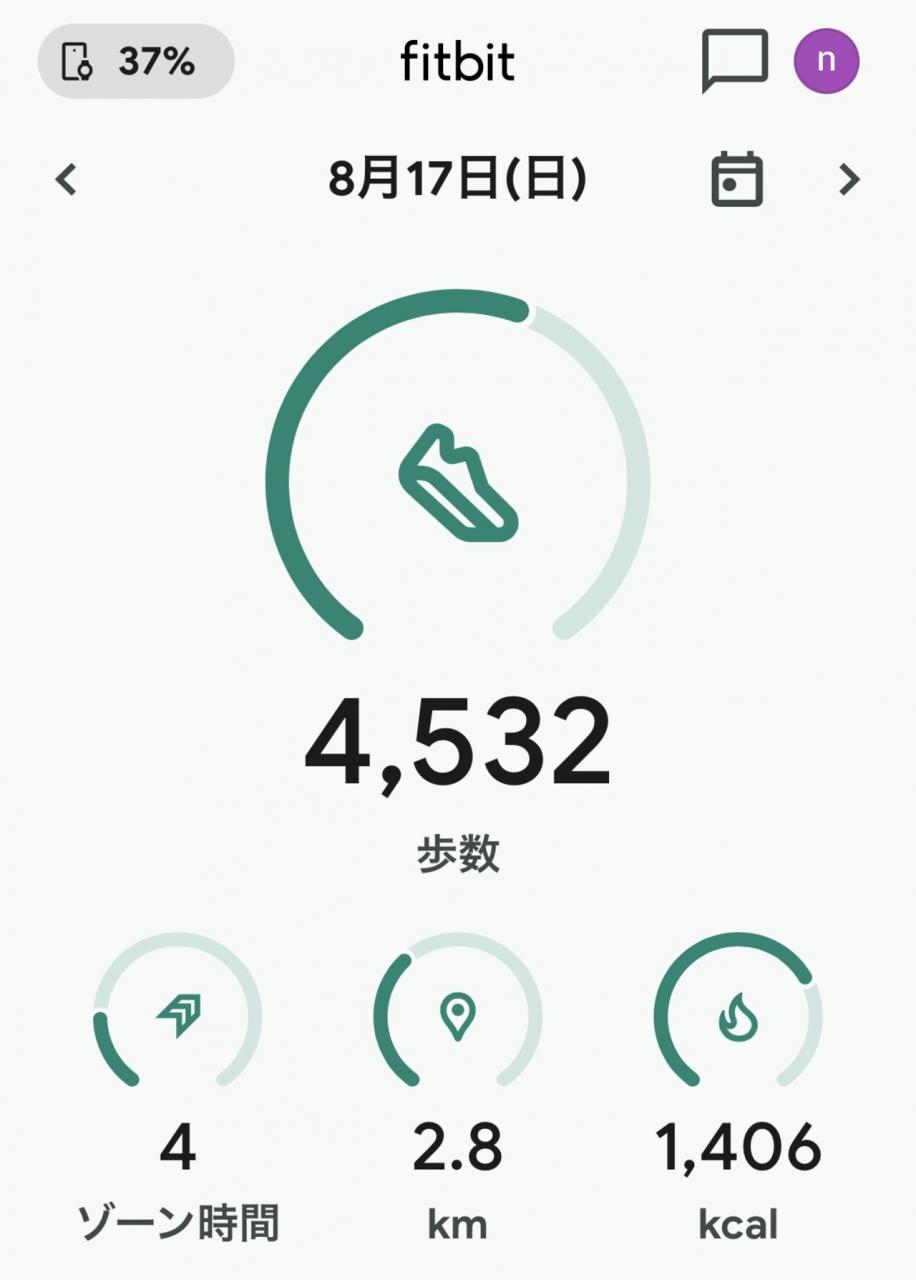Go to the previous day
916x1280 pixels.
(66, 180)
